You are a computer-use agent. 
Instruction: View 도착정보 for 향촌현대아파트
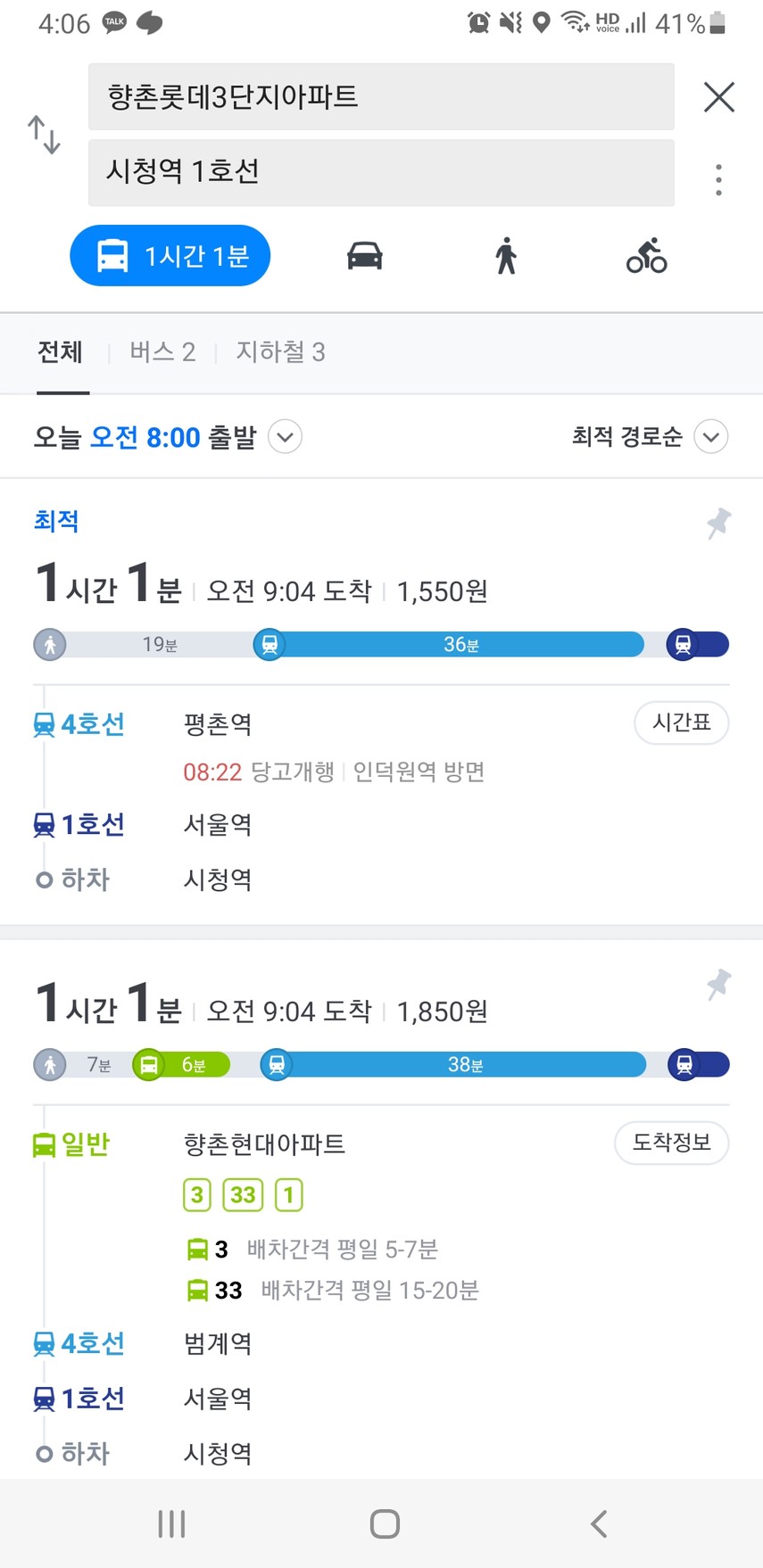click(672, 1143)
